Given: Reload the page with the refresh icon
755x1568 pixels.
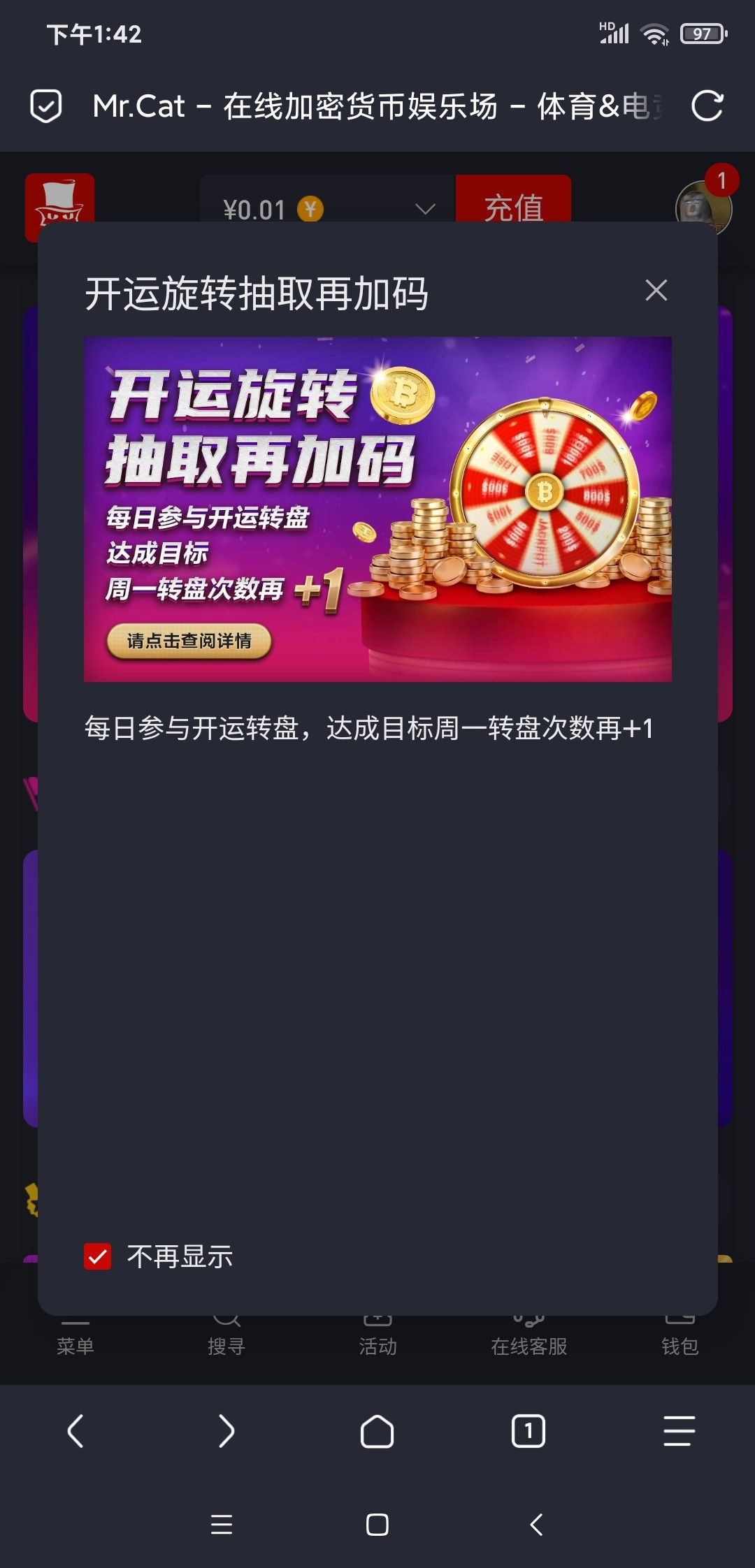Looking at the screenshot, I should click(x=707, y=106).
